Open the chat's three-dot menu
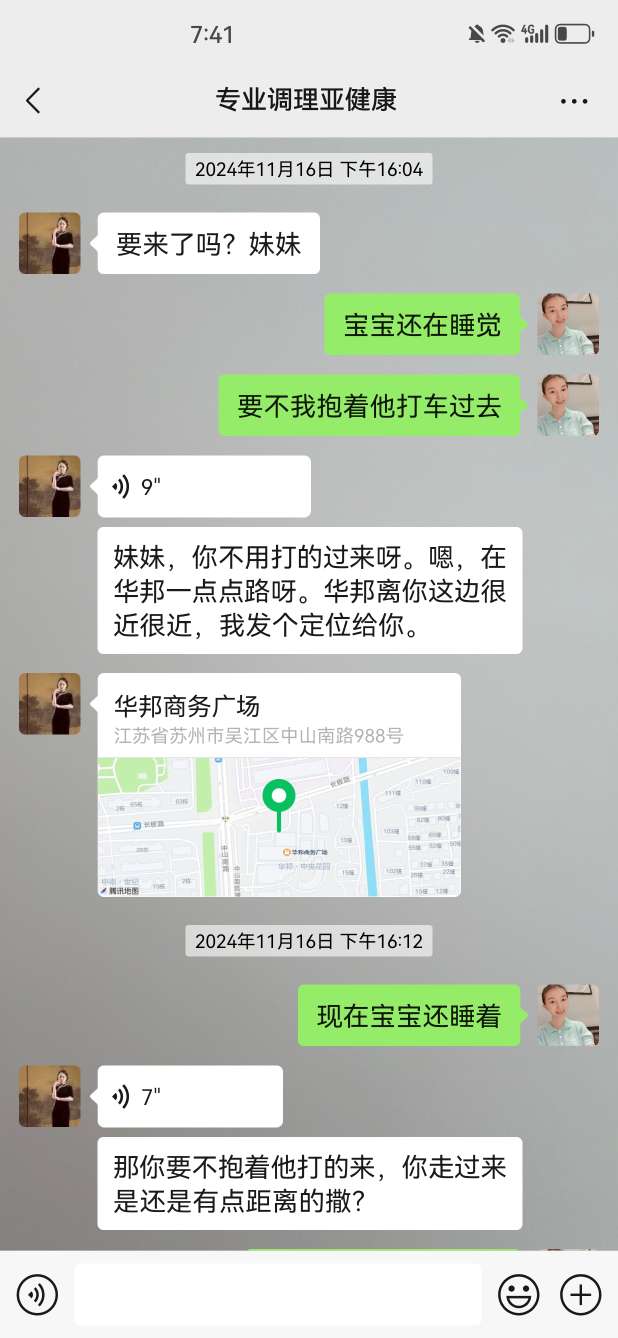Viewport: 618px width, 1338px height. 574,101
